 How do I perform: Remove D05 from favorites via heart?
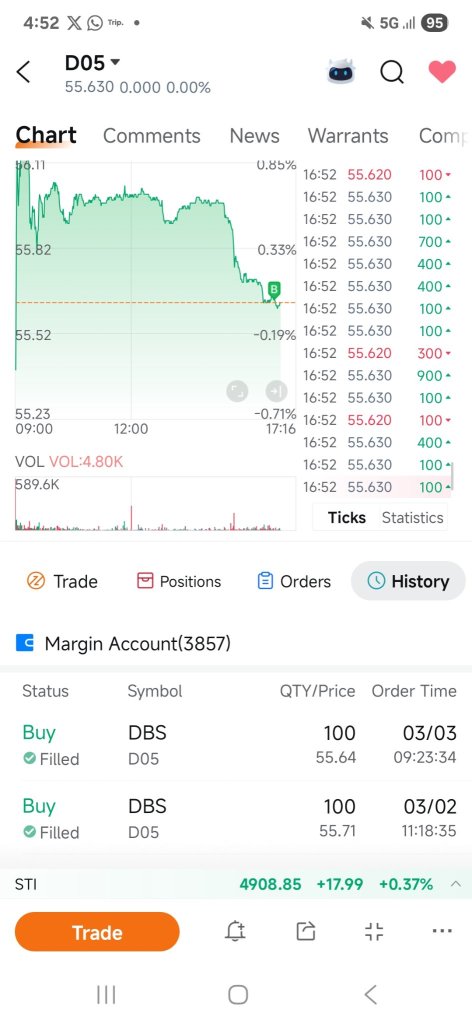[x=442, y=72]
